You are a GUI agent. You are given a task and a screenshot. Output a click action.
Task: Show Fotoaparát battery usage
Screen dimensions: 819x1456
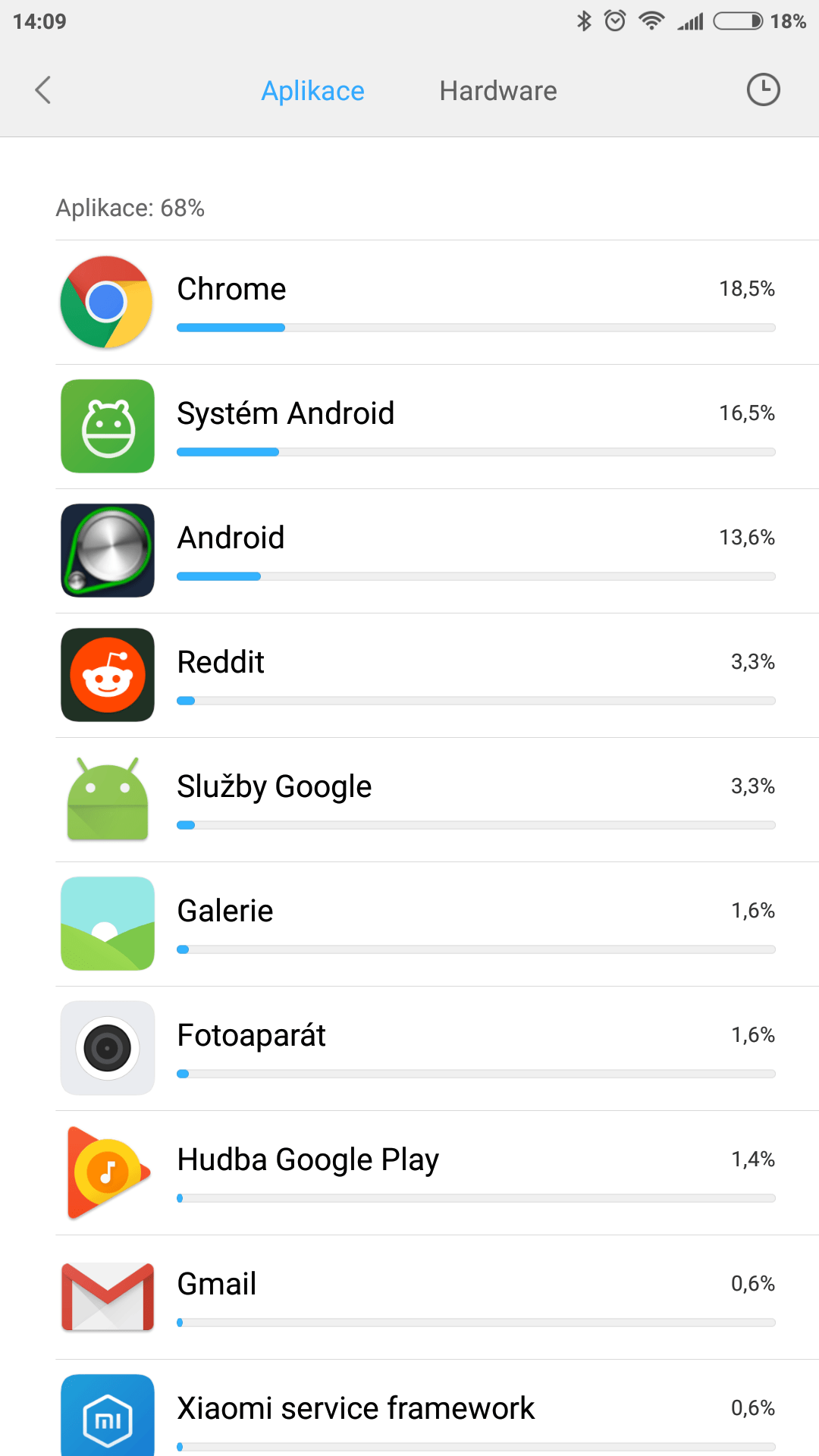click(x=437, y=1049)
